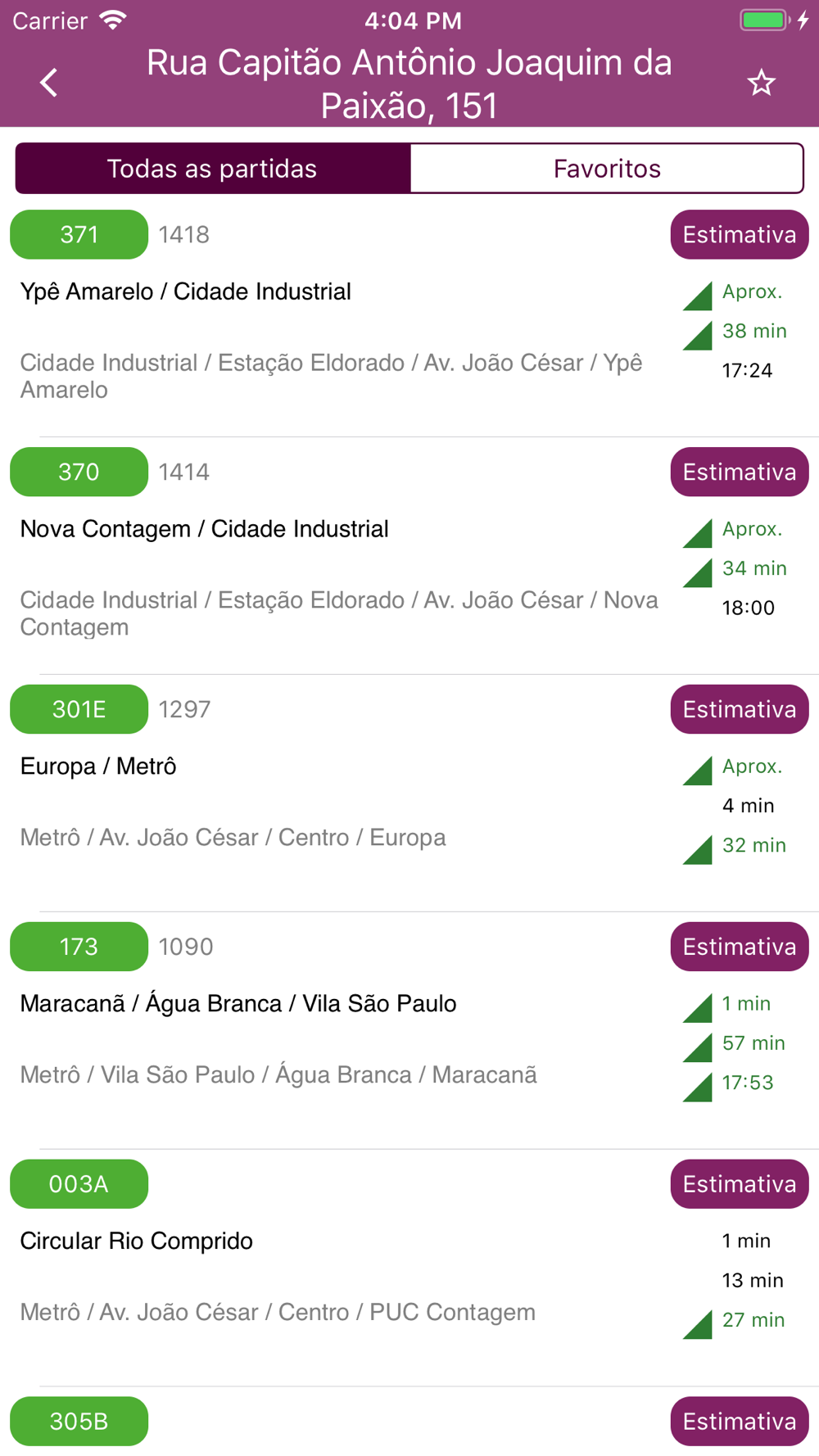Open the Europa / Metrô departure row
The height and width of the screenshot is (1456, 819).
[409, 794]
